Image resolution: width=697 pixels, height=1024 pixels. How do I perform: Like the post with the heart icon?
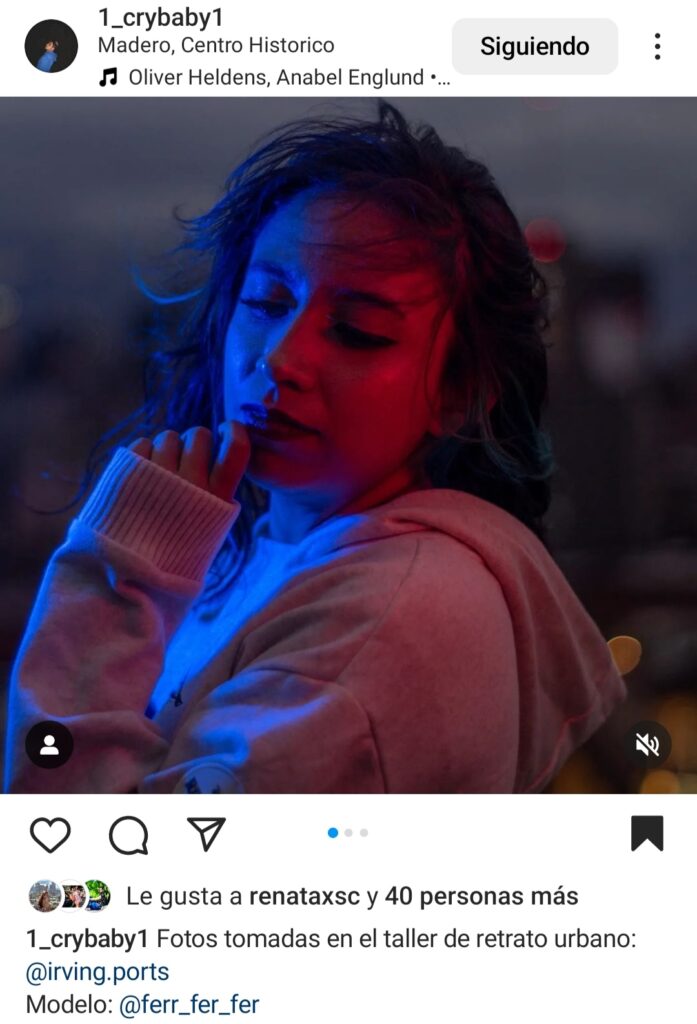point(50,834)
